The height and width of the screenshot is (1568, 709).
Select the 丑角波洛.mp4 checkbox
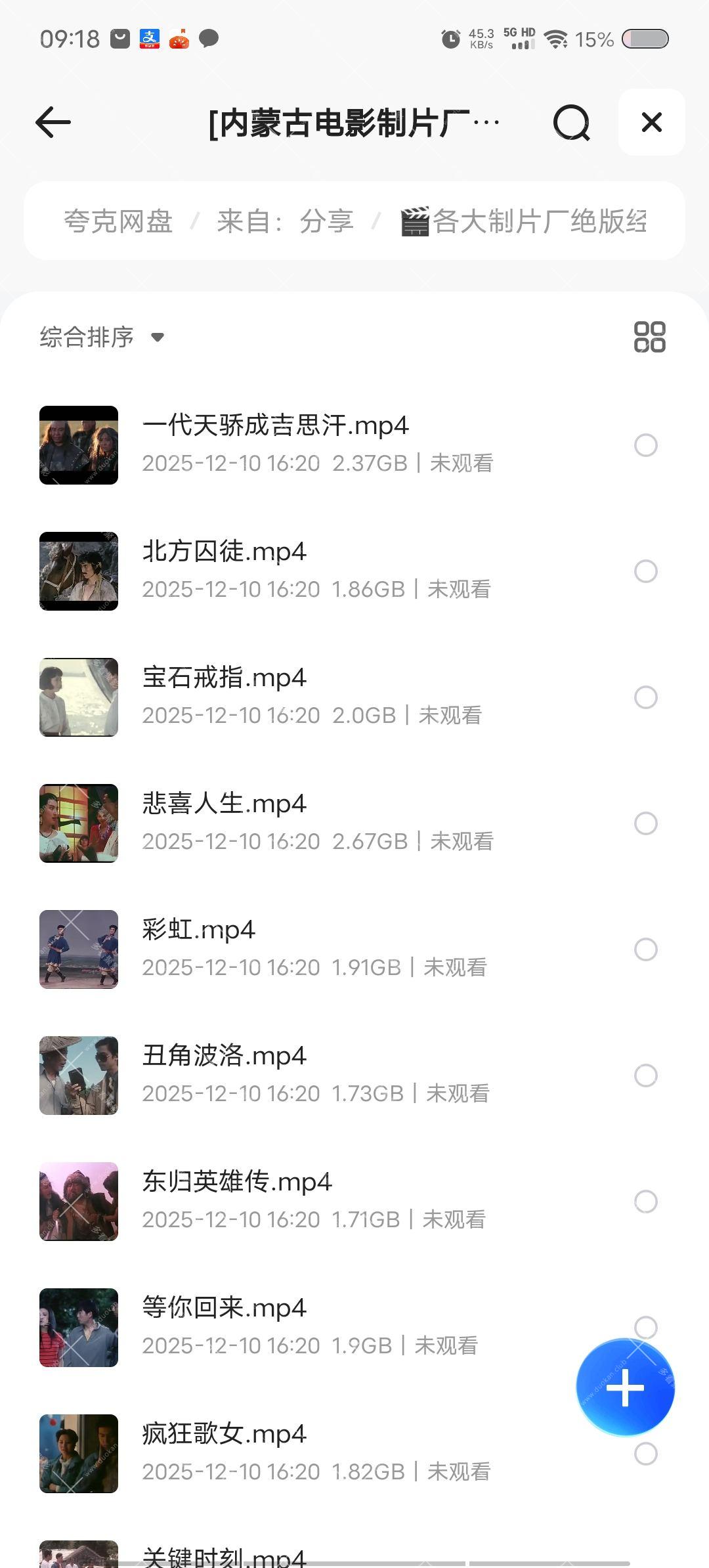pyautogui.click(x=645, y=1076)
